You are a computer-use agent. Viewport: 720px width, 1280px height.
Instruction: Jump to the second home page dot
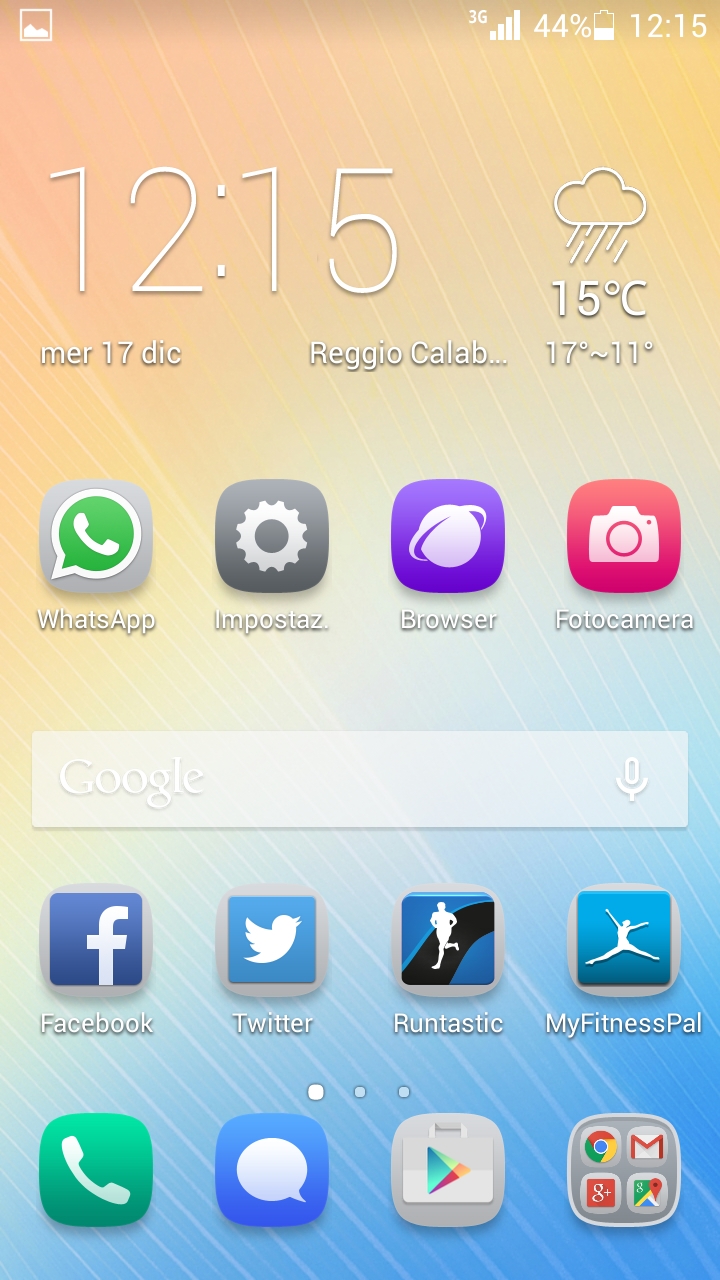point(360,1092)
